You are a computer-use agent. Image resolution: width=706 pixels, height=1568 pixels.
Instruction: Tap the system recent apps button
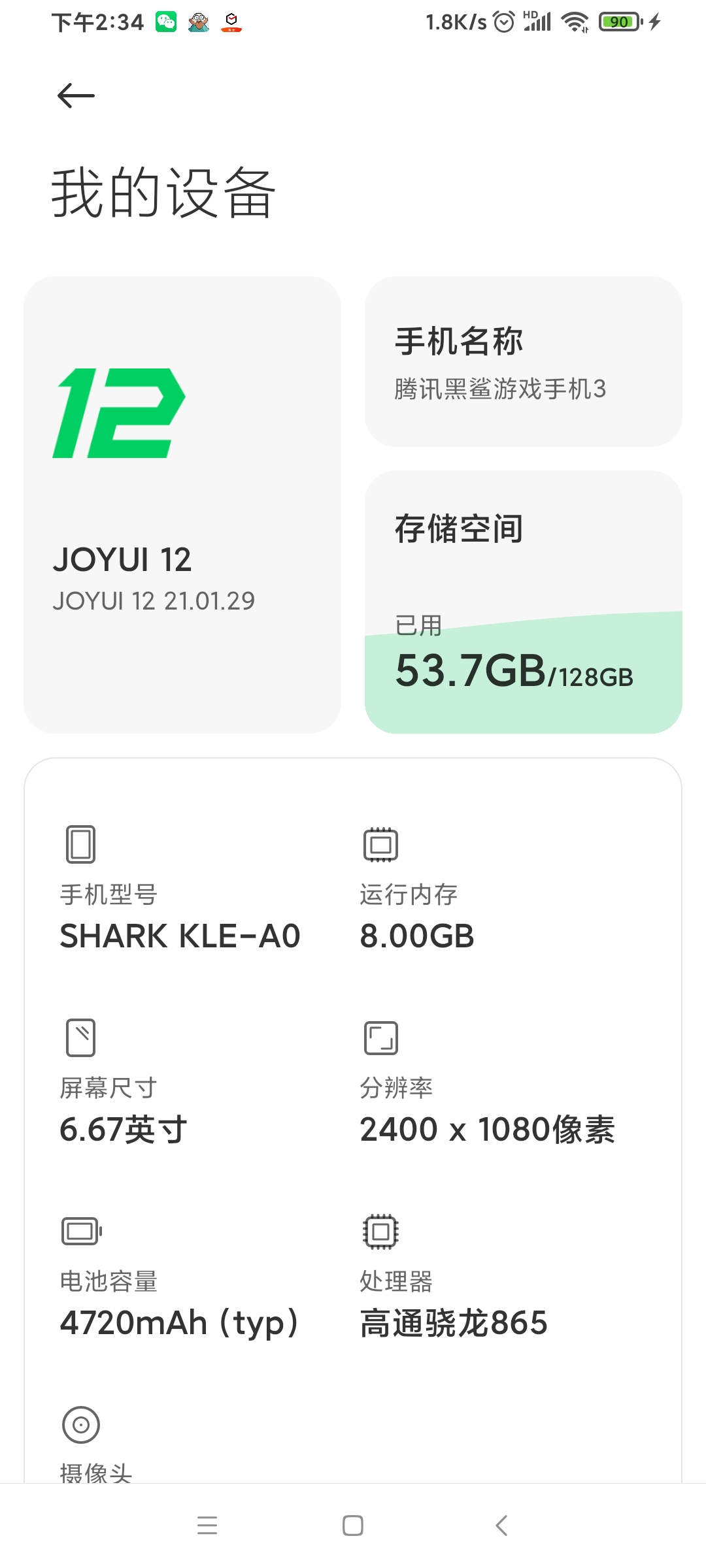pyautogui.click(x=207, y=1525)
